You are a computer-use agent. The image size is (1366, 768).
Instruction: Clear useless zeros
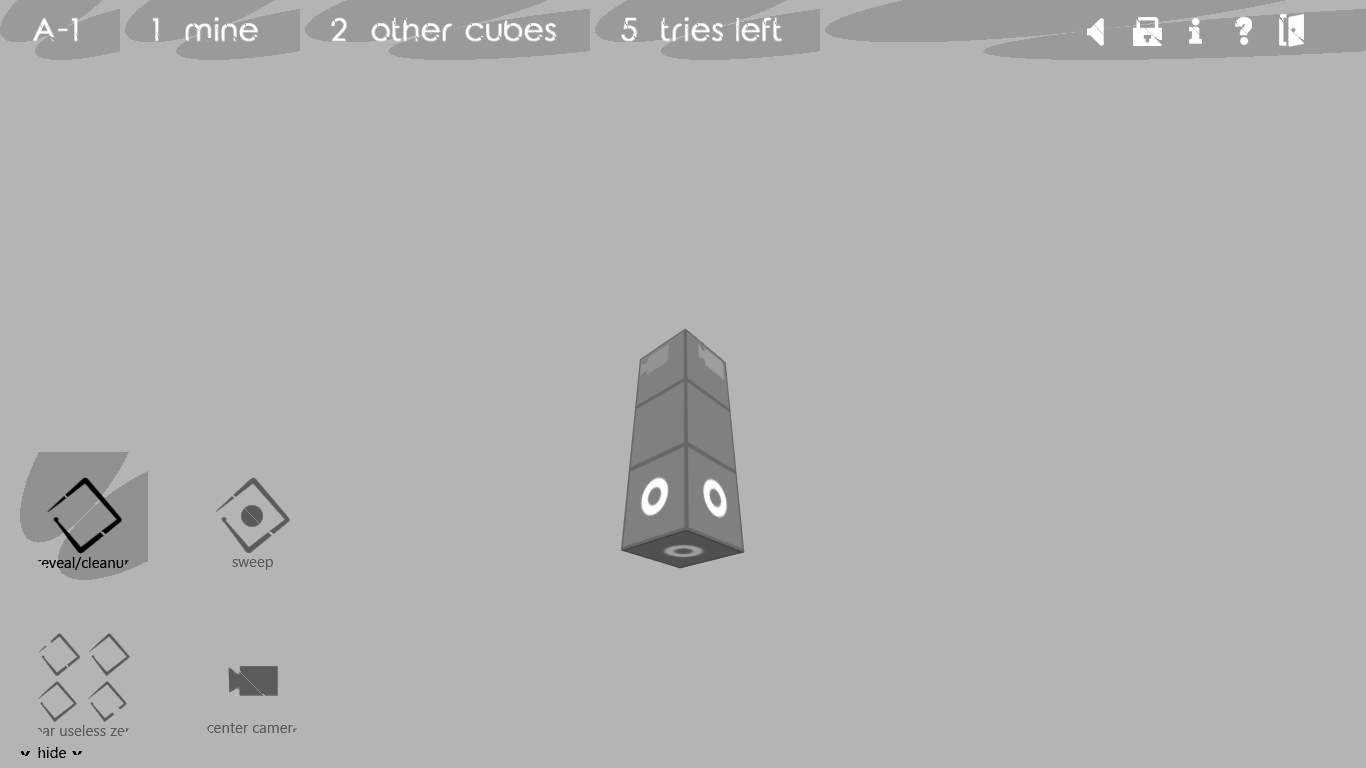pyautogui.click(x=84, y=680)
